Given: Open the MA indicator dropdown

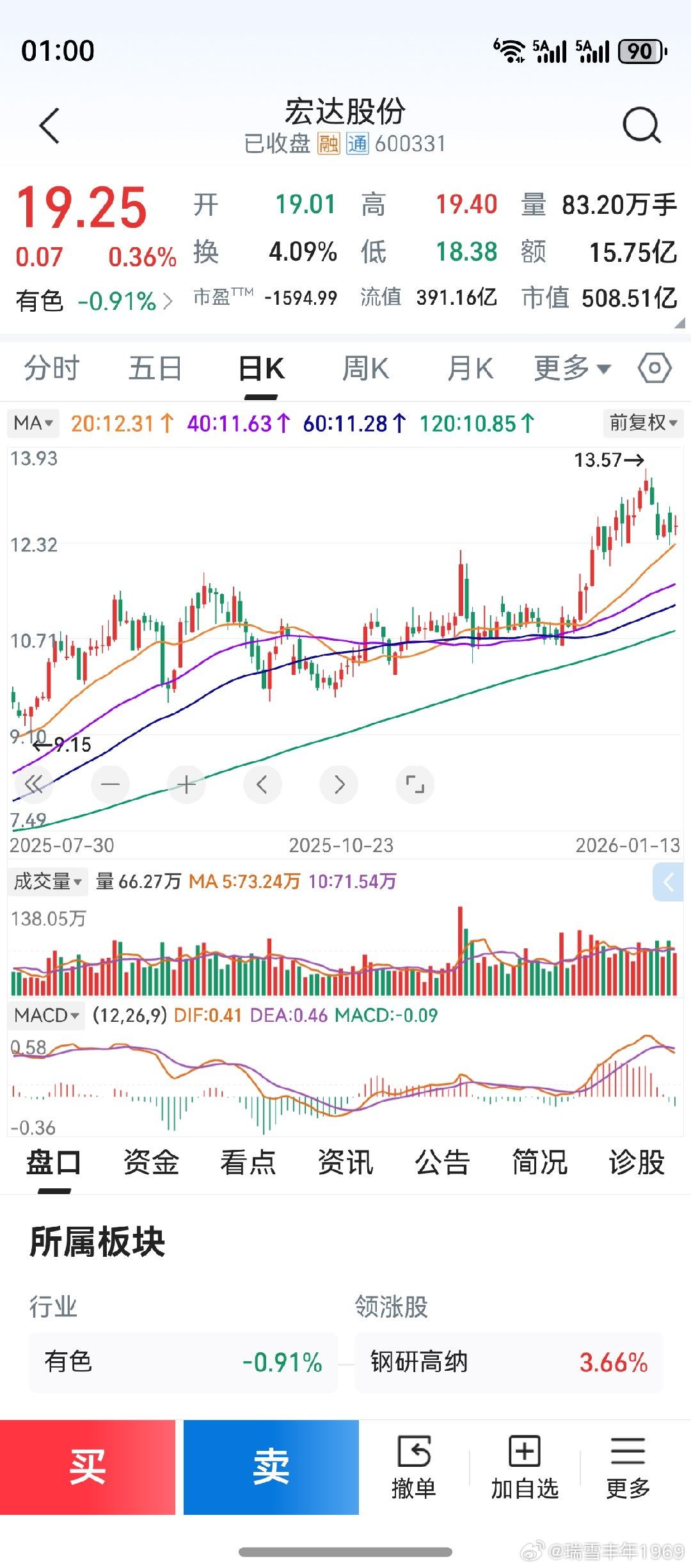Looking at the screenshot, I should [33, 423].
